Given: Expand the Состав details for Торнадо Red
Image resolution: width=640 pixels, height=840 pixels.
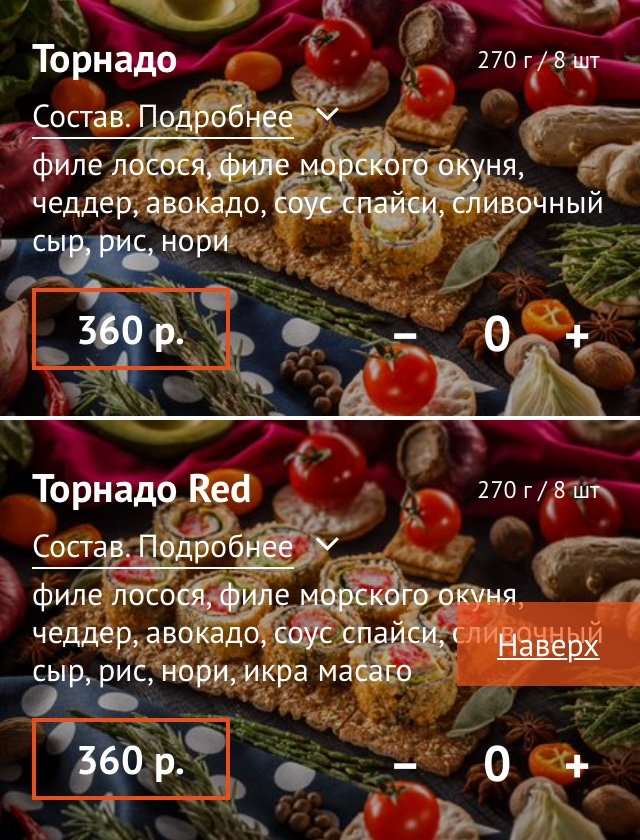Looking at the screenshot, I should [x=186, y=547].
